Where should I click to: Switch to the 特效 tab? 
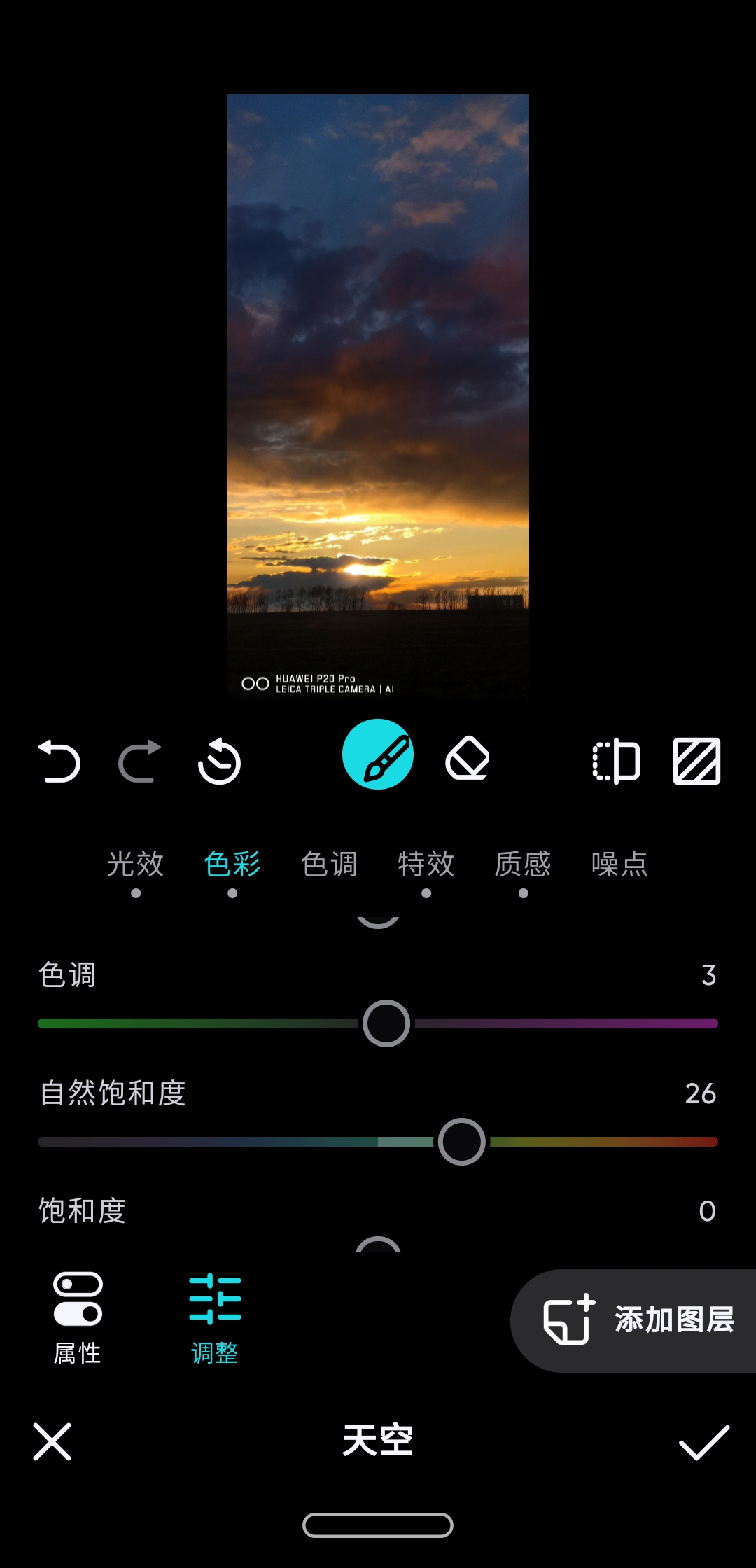click(x=426, y=864)
